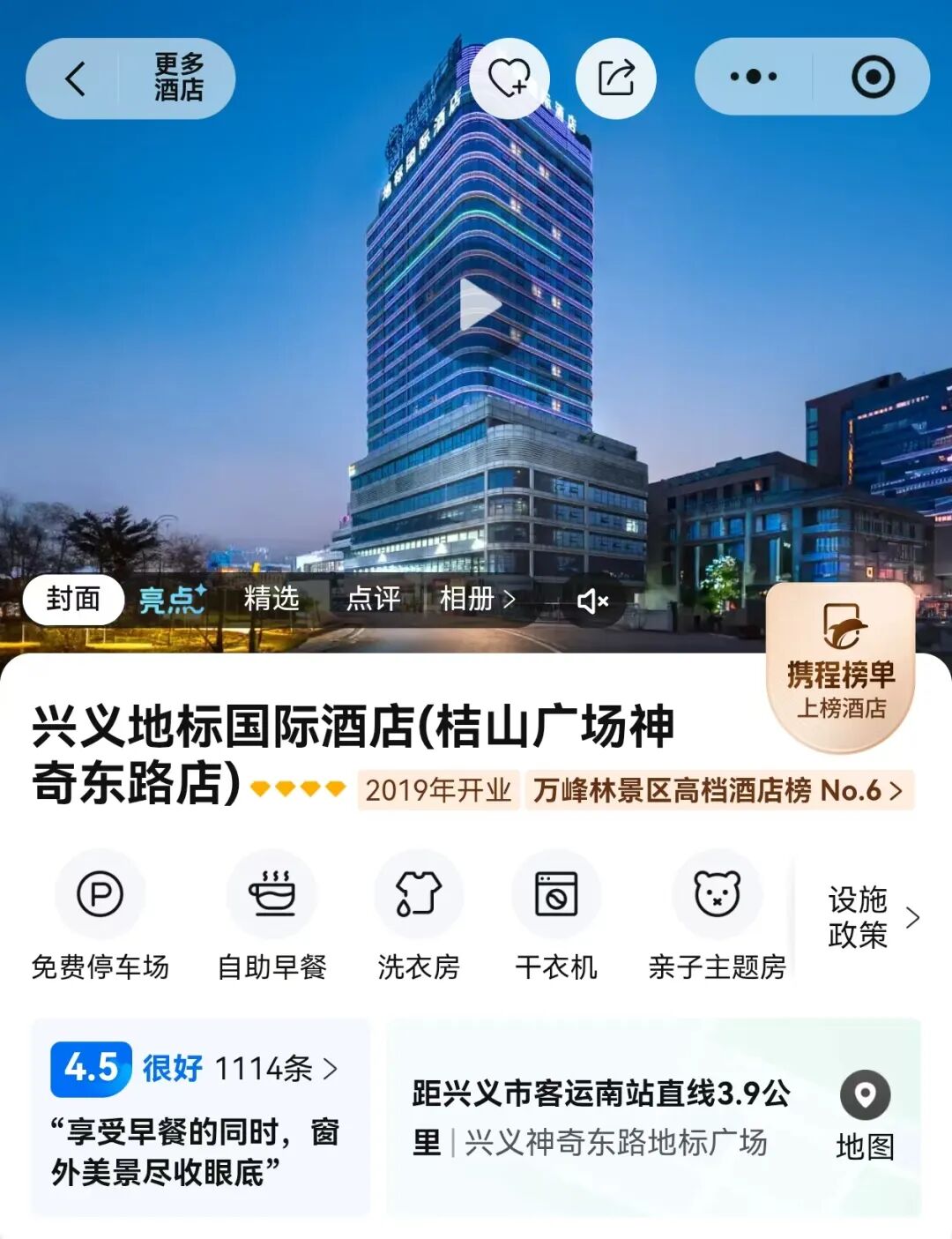Open the three-dot more menu
This screenshot has width=952, height=1239.
(754, 77)
